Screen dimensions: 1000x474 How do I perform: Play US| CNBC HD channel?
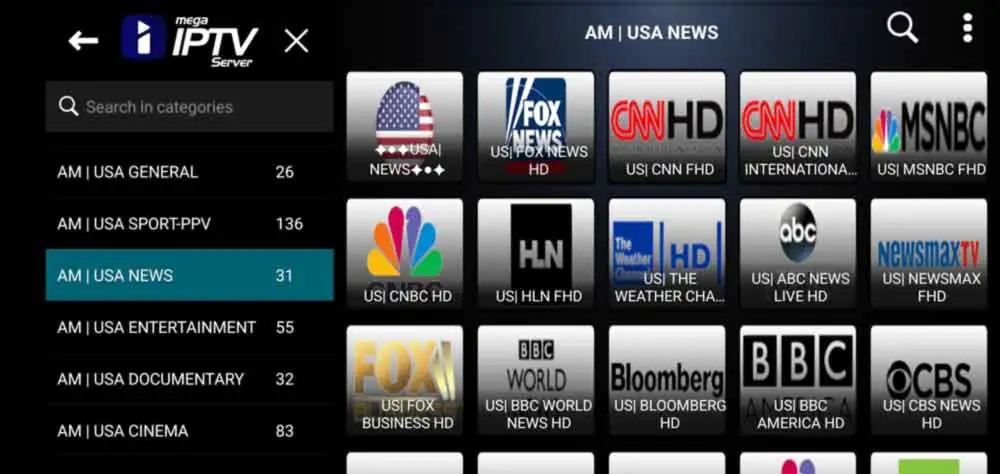pos(404,253)
